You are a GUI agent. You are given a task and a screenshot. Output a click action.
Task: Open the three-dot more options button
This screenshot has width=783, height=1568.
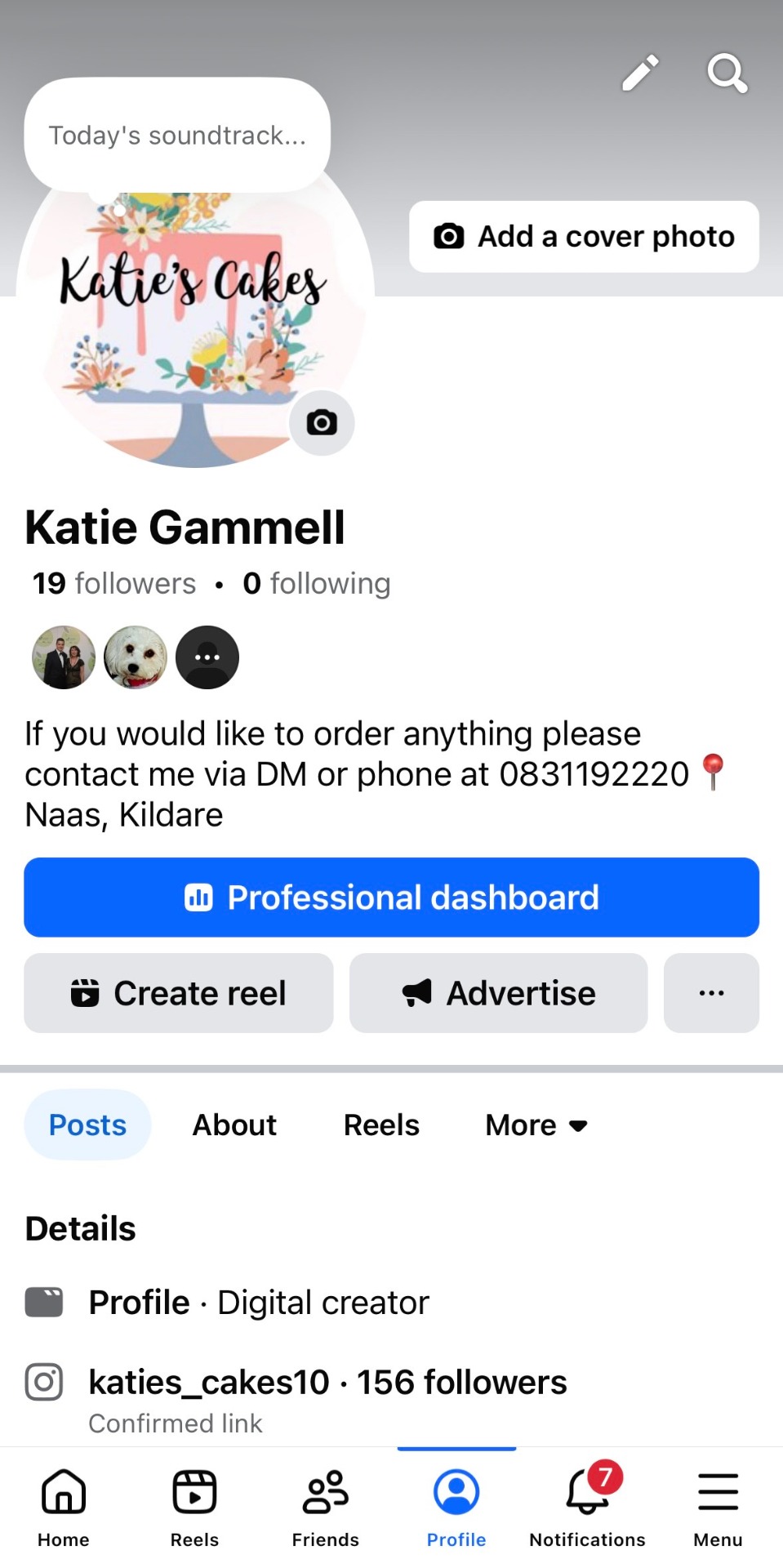[x=711, y=993]
